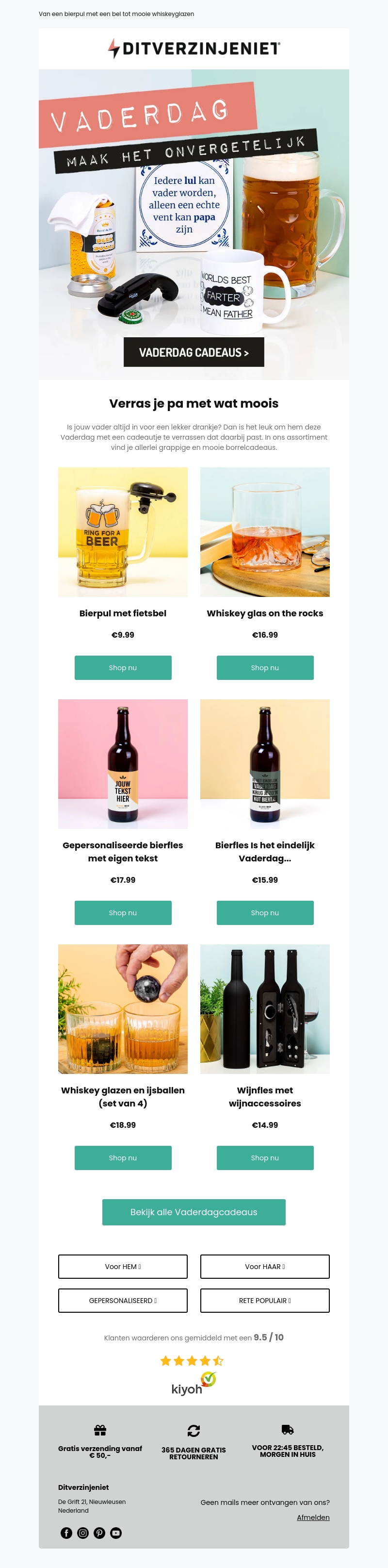Screen dimensions: 388x1568
Task: Visit the YouTube channel
Action: [x=116, y=1533]
